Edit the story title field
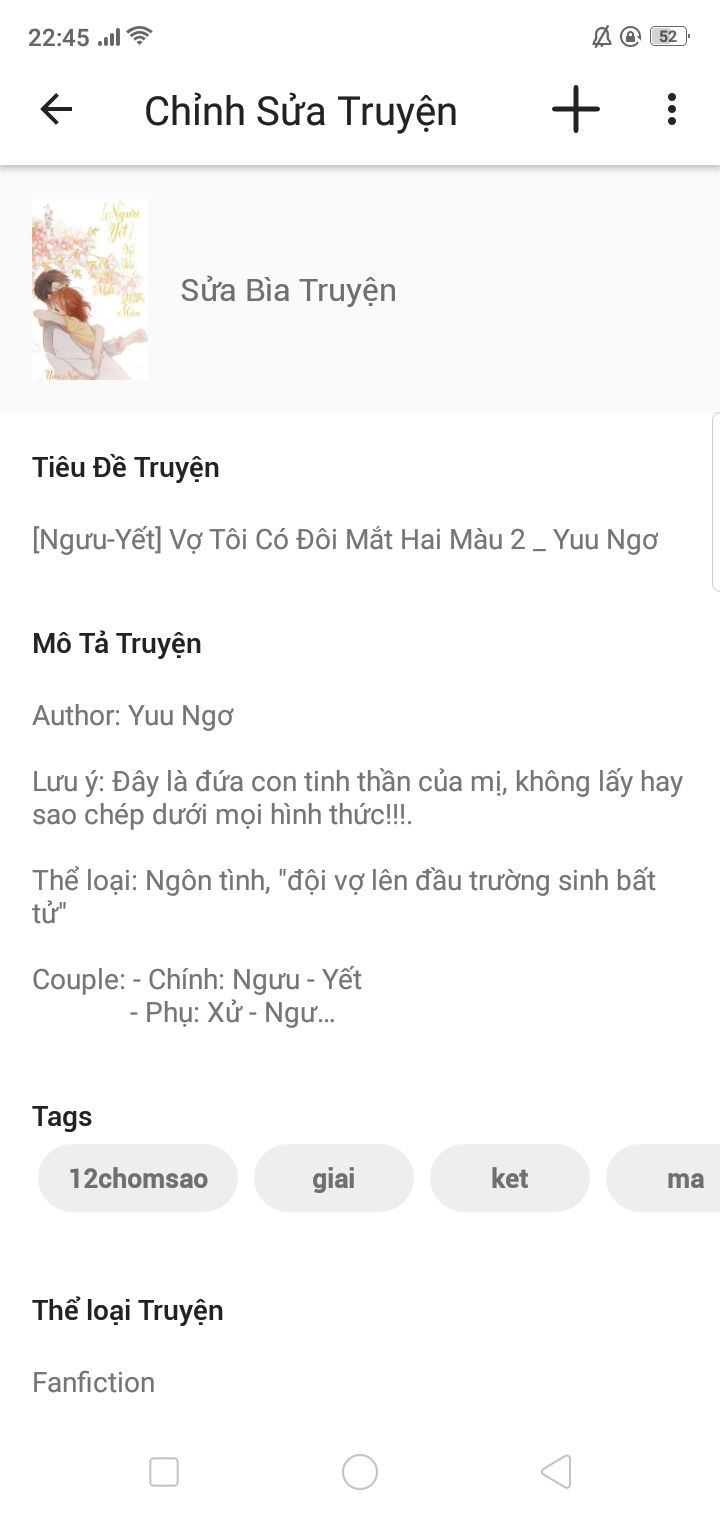 pos(345,540)
